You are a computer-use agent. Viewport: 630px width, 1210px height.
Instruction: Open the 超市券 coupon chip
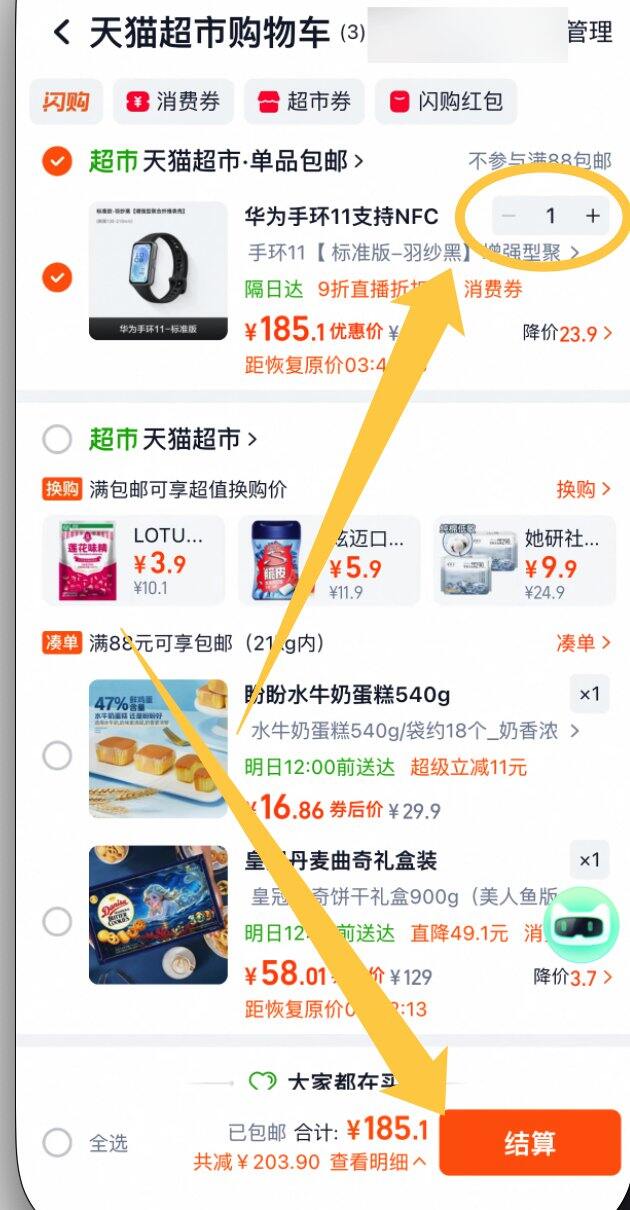[x=304, y=101]
